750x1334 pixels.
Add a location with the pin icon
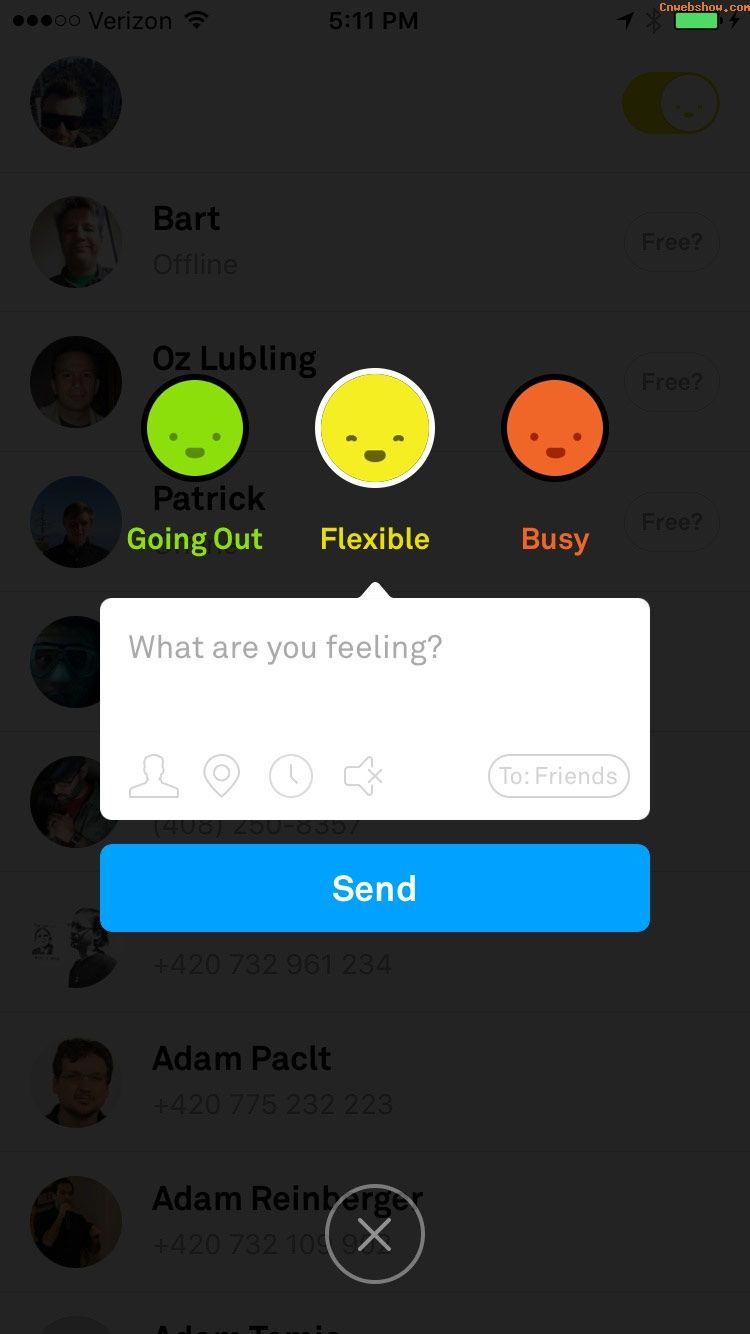click(x=222, y=776)
